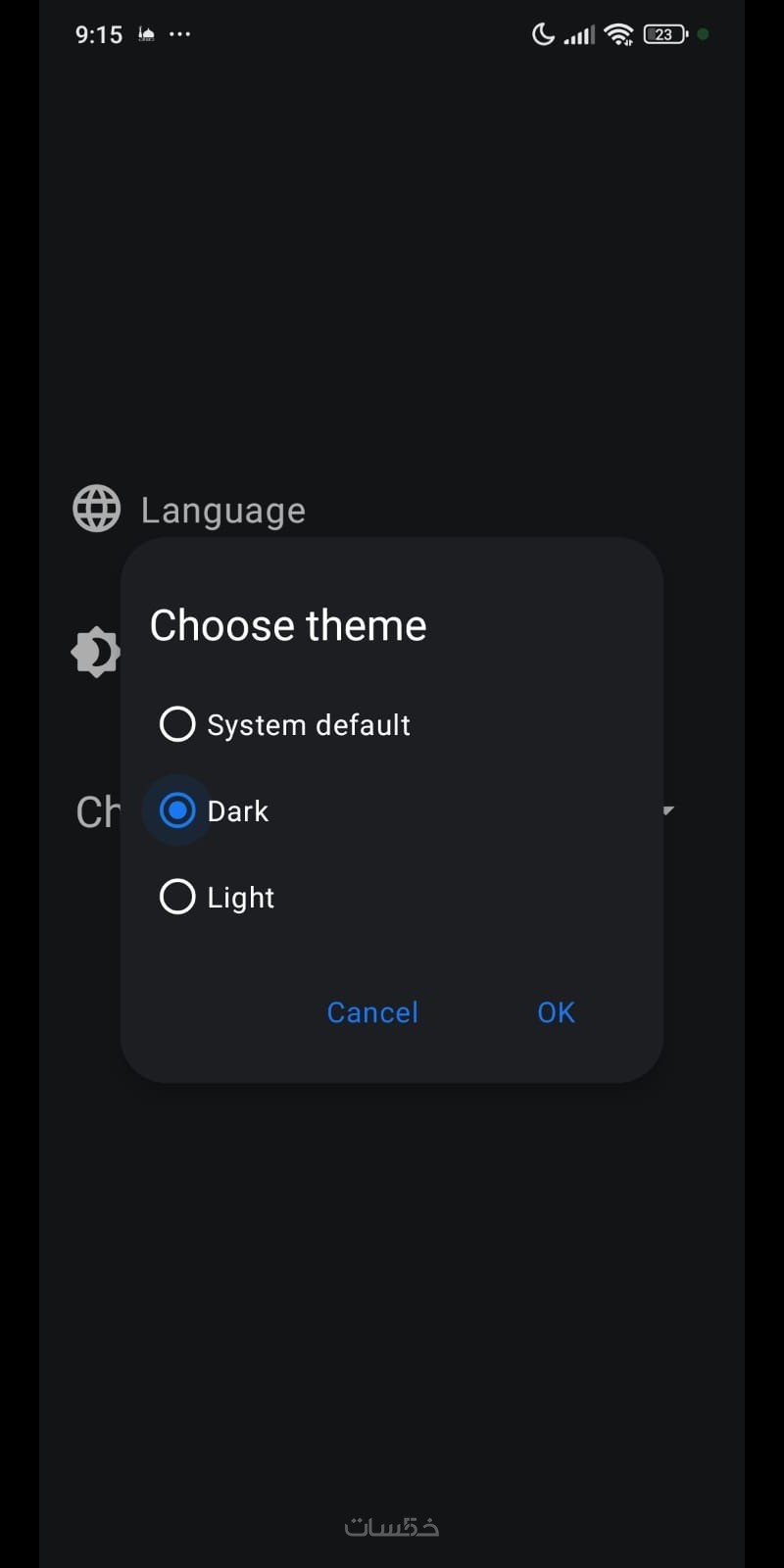Confirm theme choice with OK
784x1568 pixels.
(x=556, y=1012)
